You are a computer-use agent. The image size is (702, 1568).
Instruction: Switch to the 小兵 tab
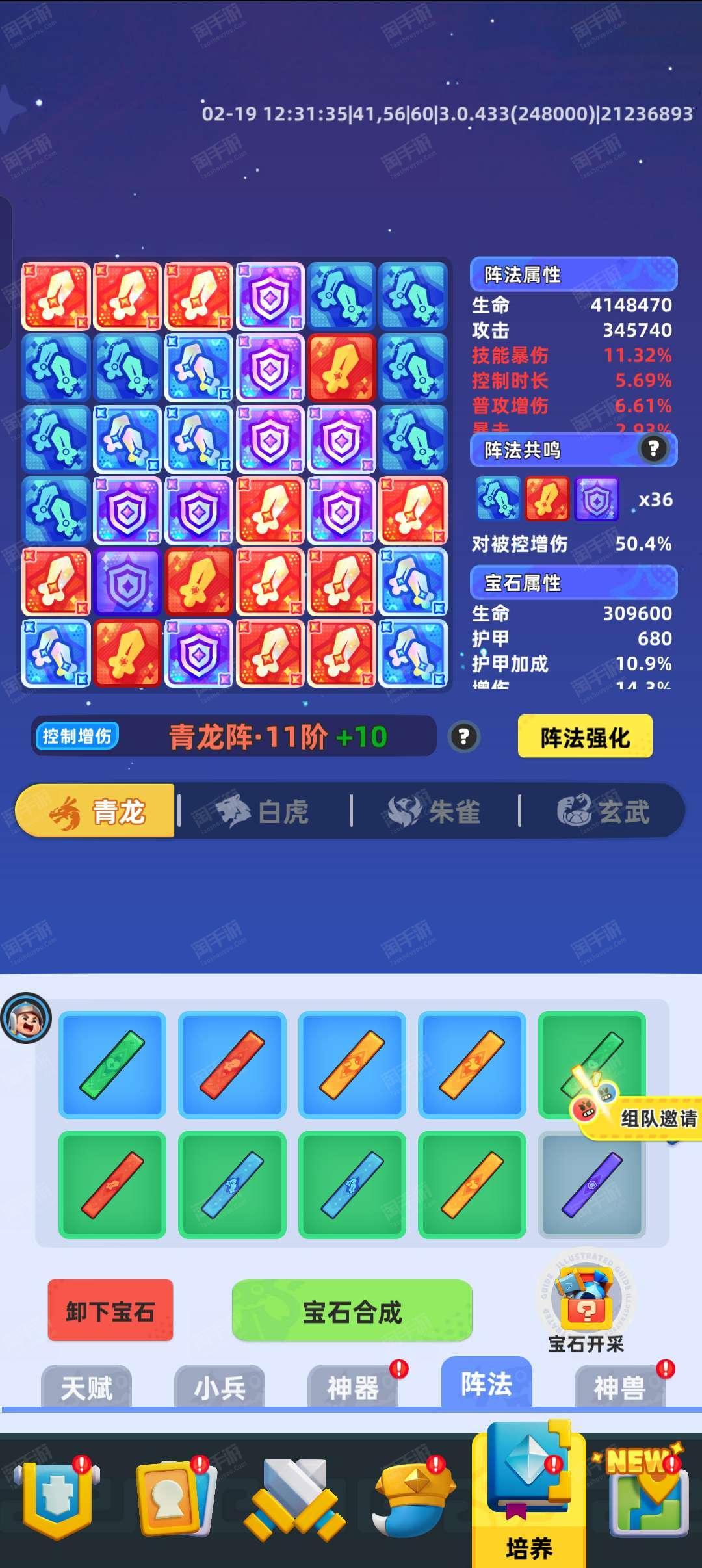point(220,1387)
